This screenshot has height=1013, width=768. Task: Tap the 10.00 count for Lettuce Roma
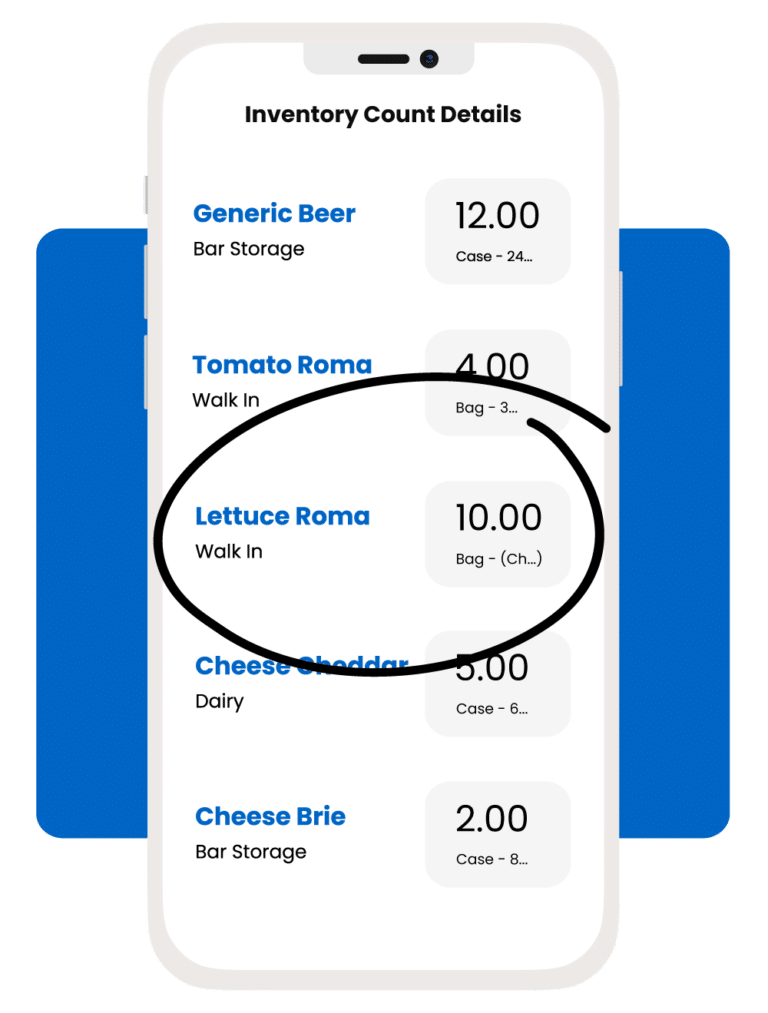click(x=496, y=518)
